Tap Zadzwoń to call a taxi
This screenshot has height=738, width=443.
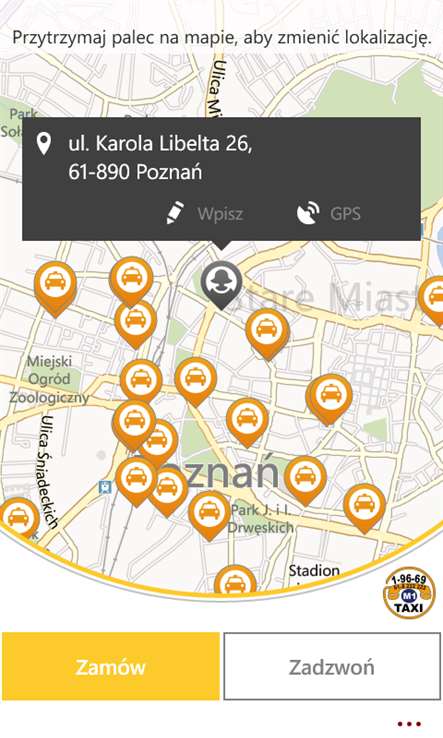pos(332,666)
